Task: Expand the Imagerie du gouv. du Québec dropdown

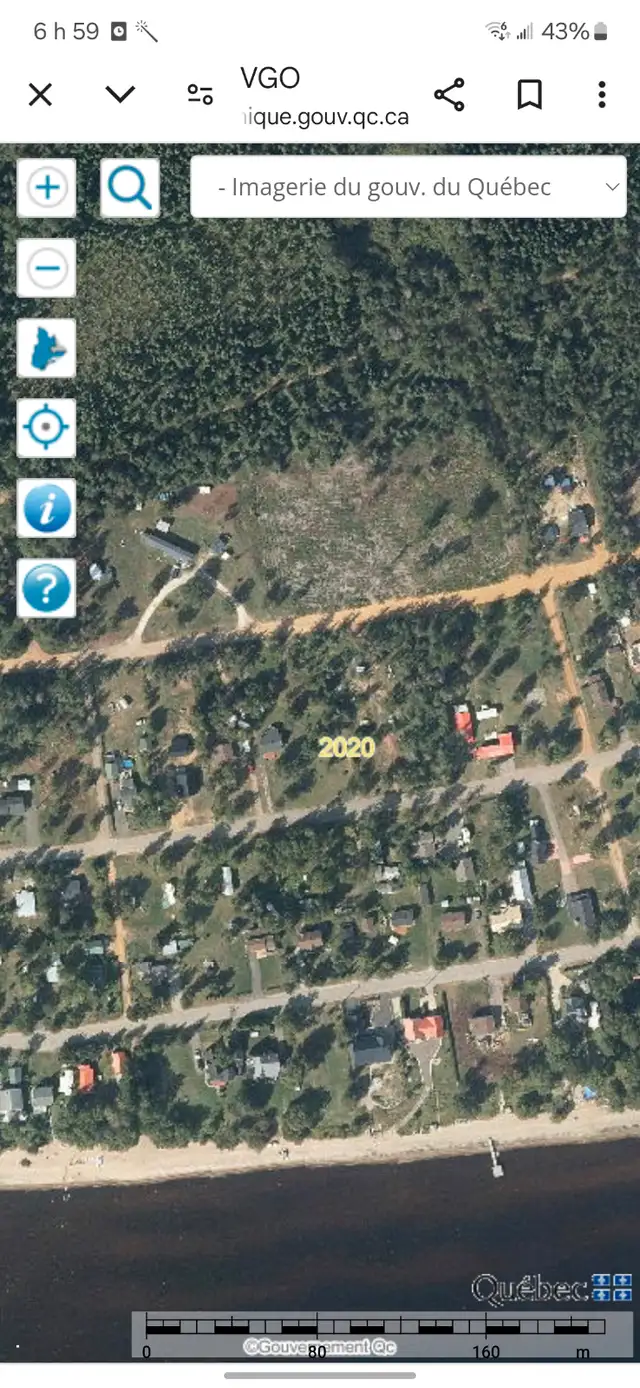Action: pyautogui.click(x=408, y=187)
